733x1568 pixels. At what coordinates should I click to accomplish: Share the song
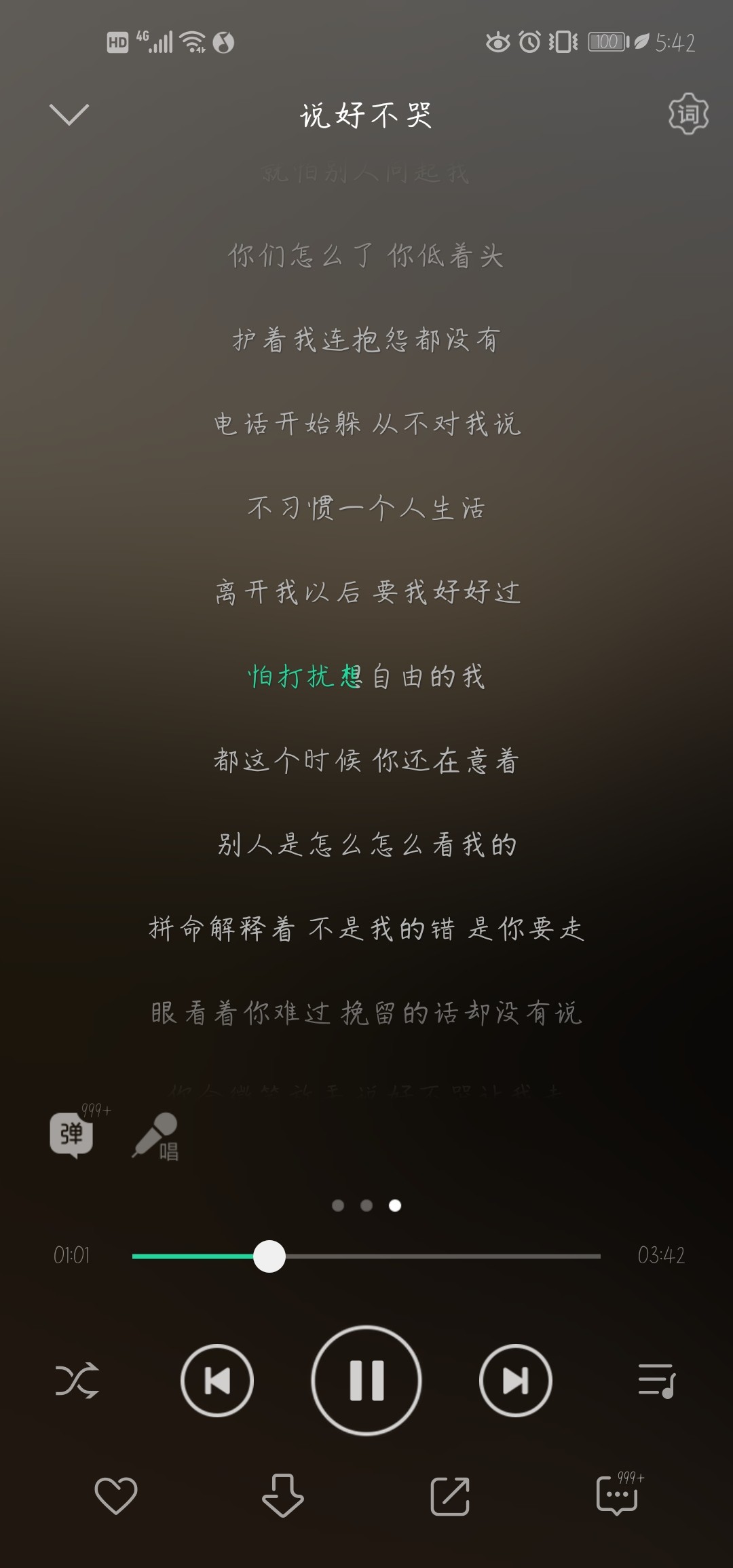click(450, 1496)
